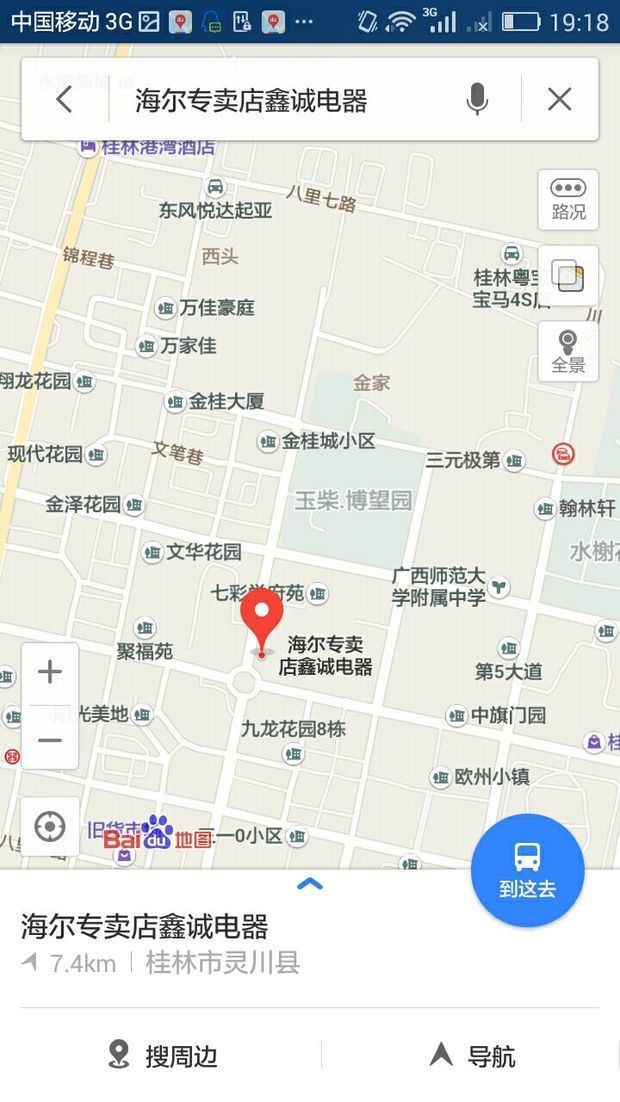
Task: Start voice search with the microphone
Action: tap(477, 99)
